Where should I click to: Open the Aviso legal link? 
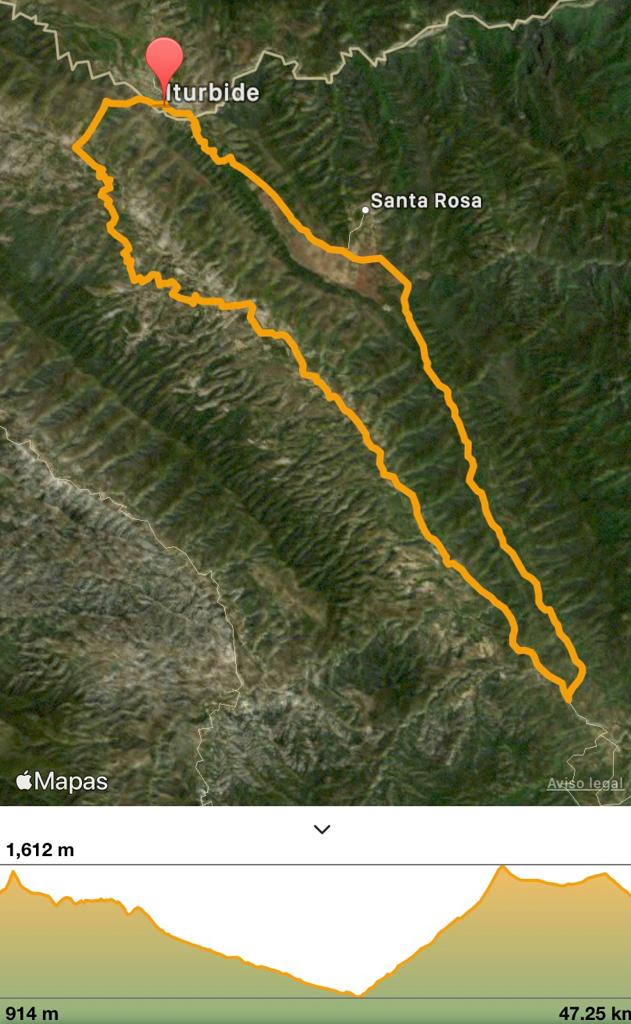tap(585, 784)
